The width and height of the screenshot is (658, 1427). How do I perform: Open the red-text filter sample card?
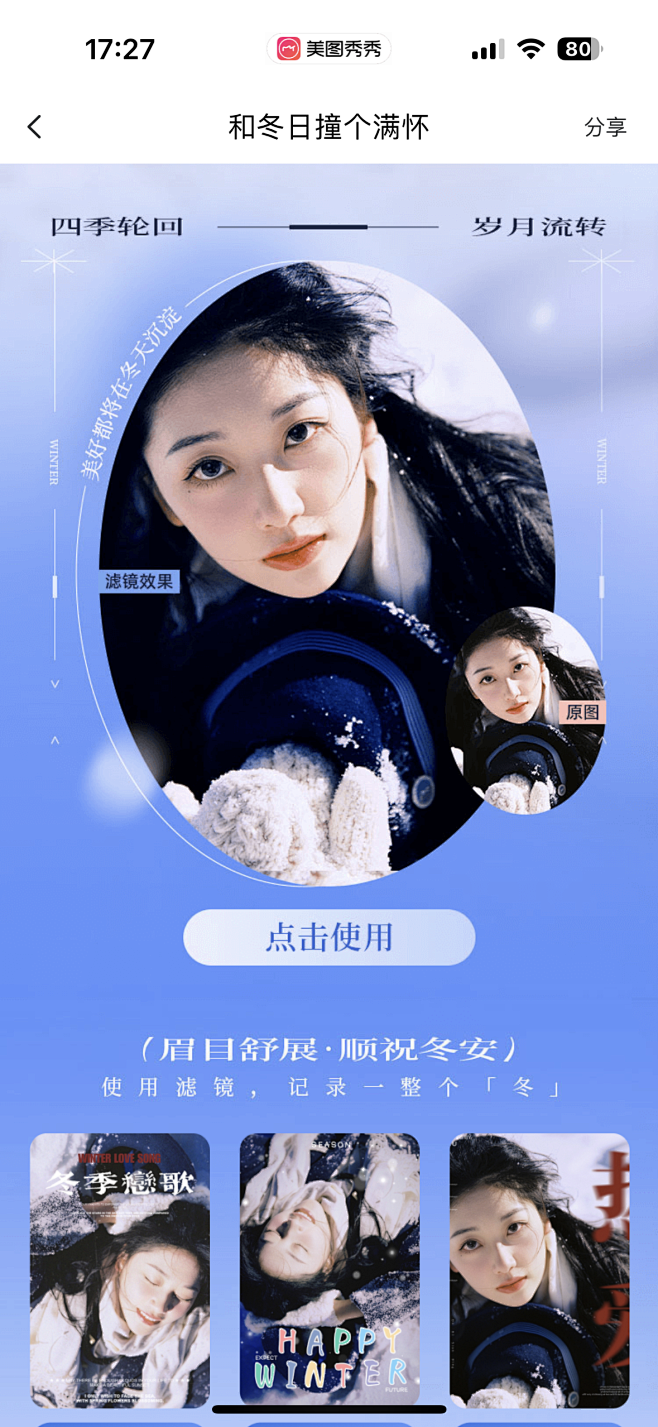[539, 1269]
